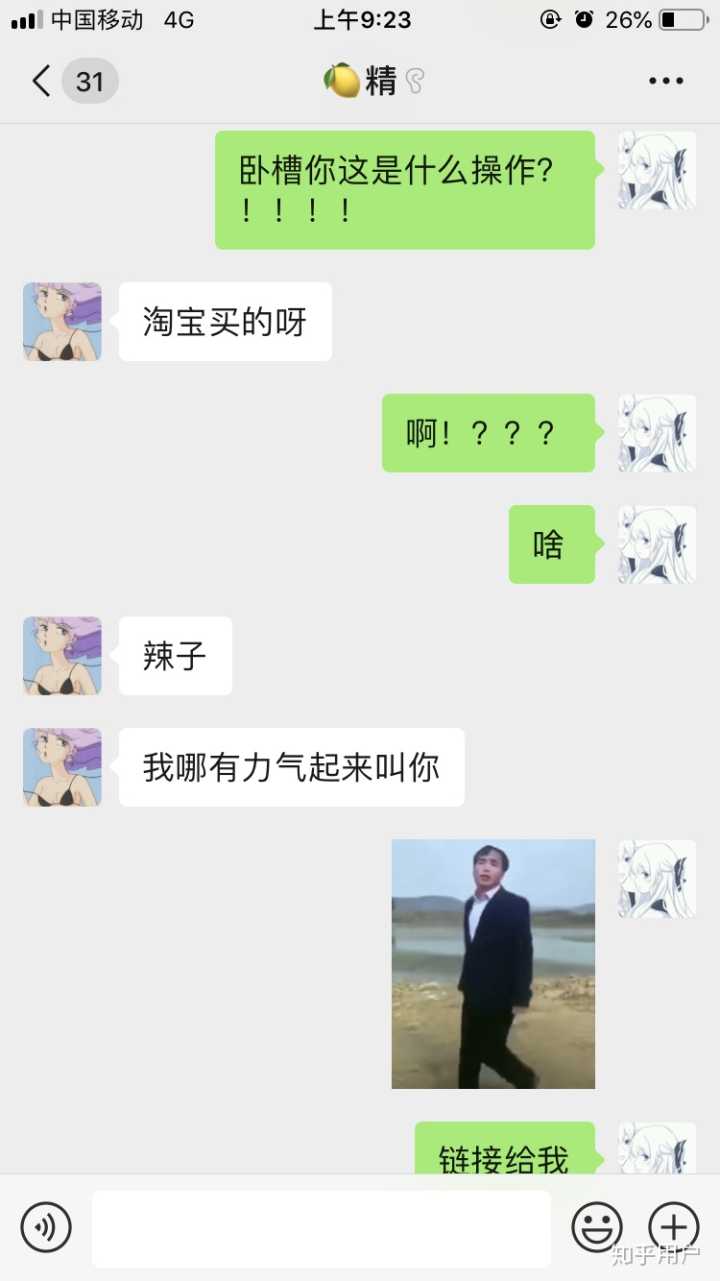
Task: Open sender avatar beside 淘宝买的呀 message
Action: tap(62, 321)
